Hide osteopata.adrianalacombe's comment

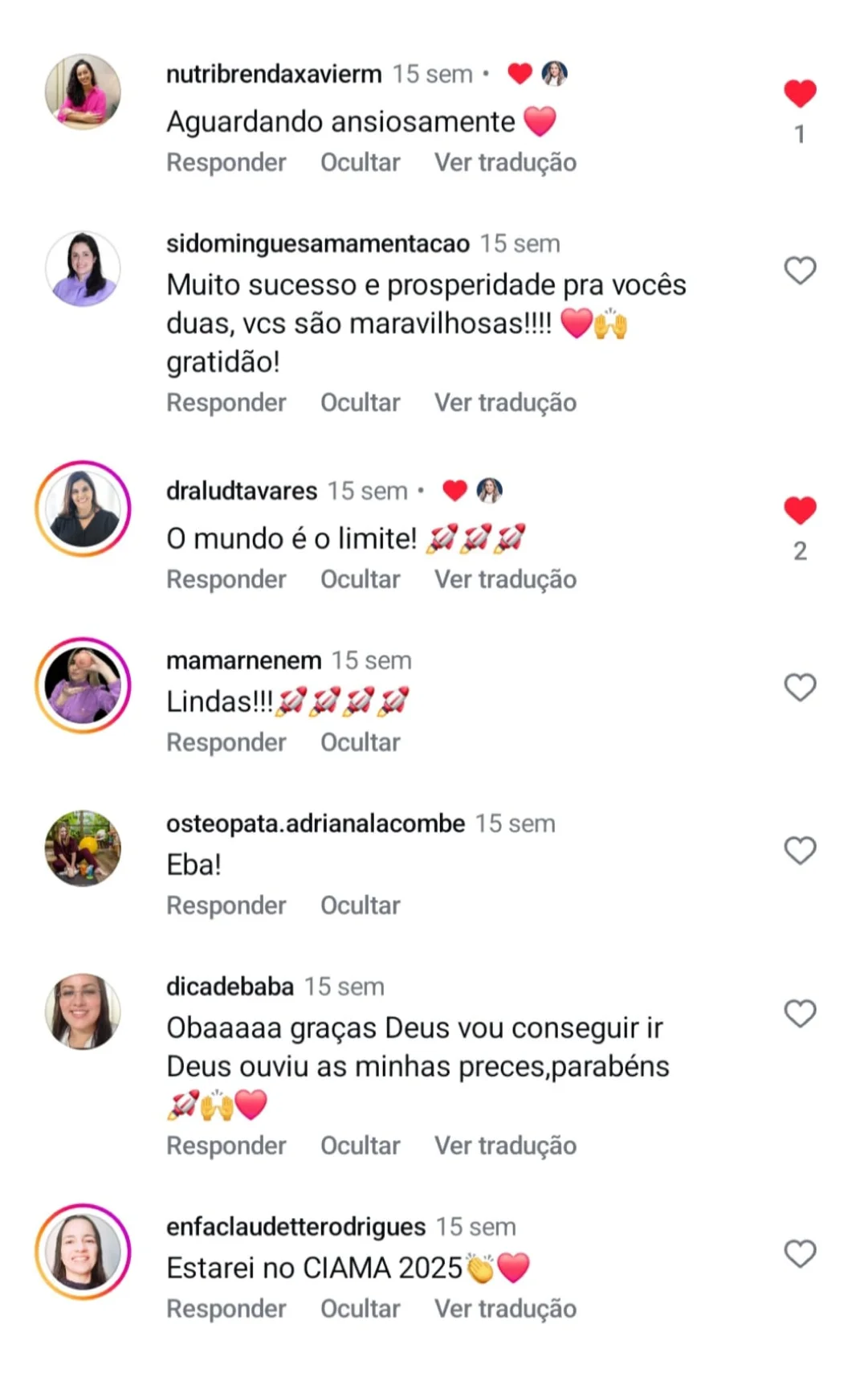(x=360, y=905)
